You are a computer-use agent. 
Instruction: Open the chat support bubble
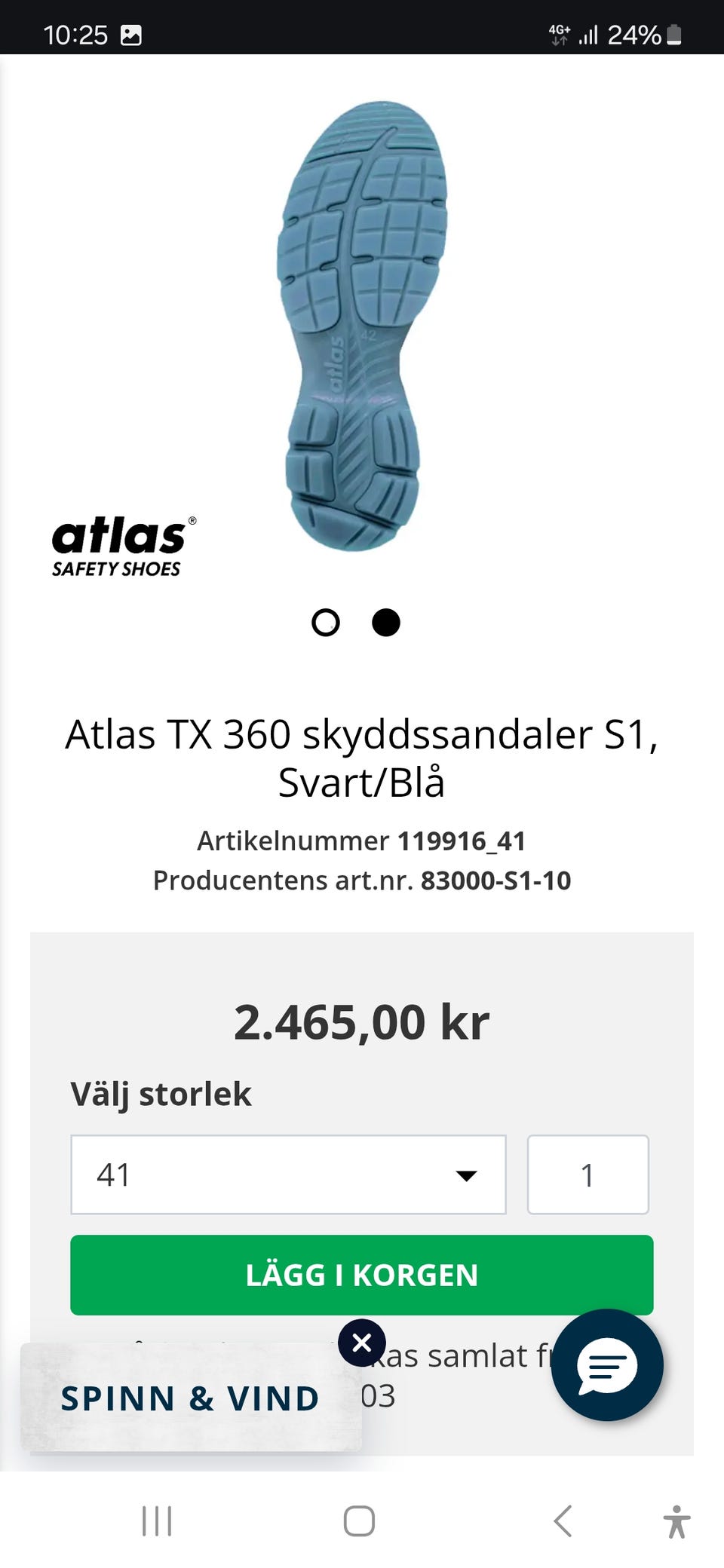607,1365
